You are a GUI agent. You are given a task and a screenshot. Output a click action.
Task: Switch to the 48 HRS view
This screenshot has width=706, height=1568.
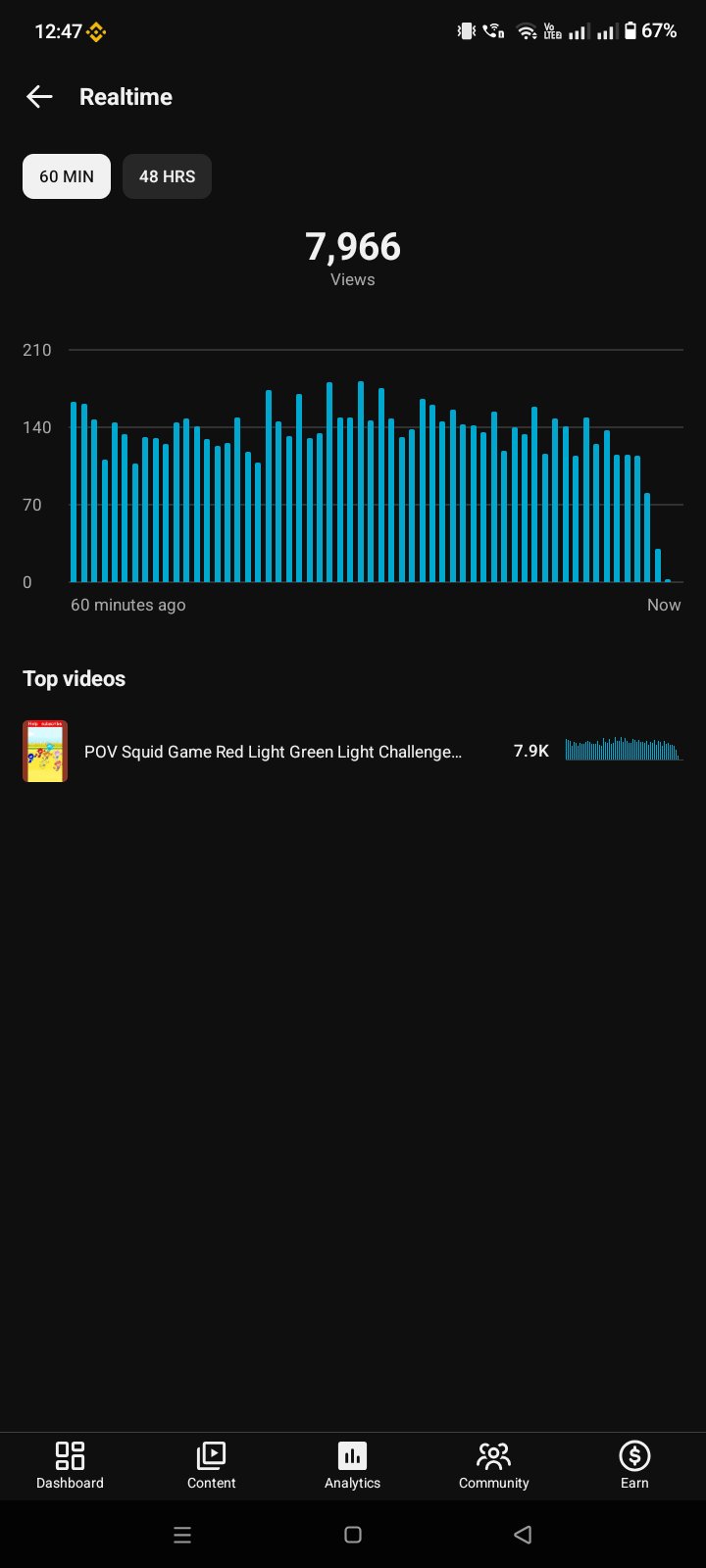(167, 176)
